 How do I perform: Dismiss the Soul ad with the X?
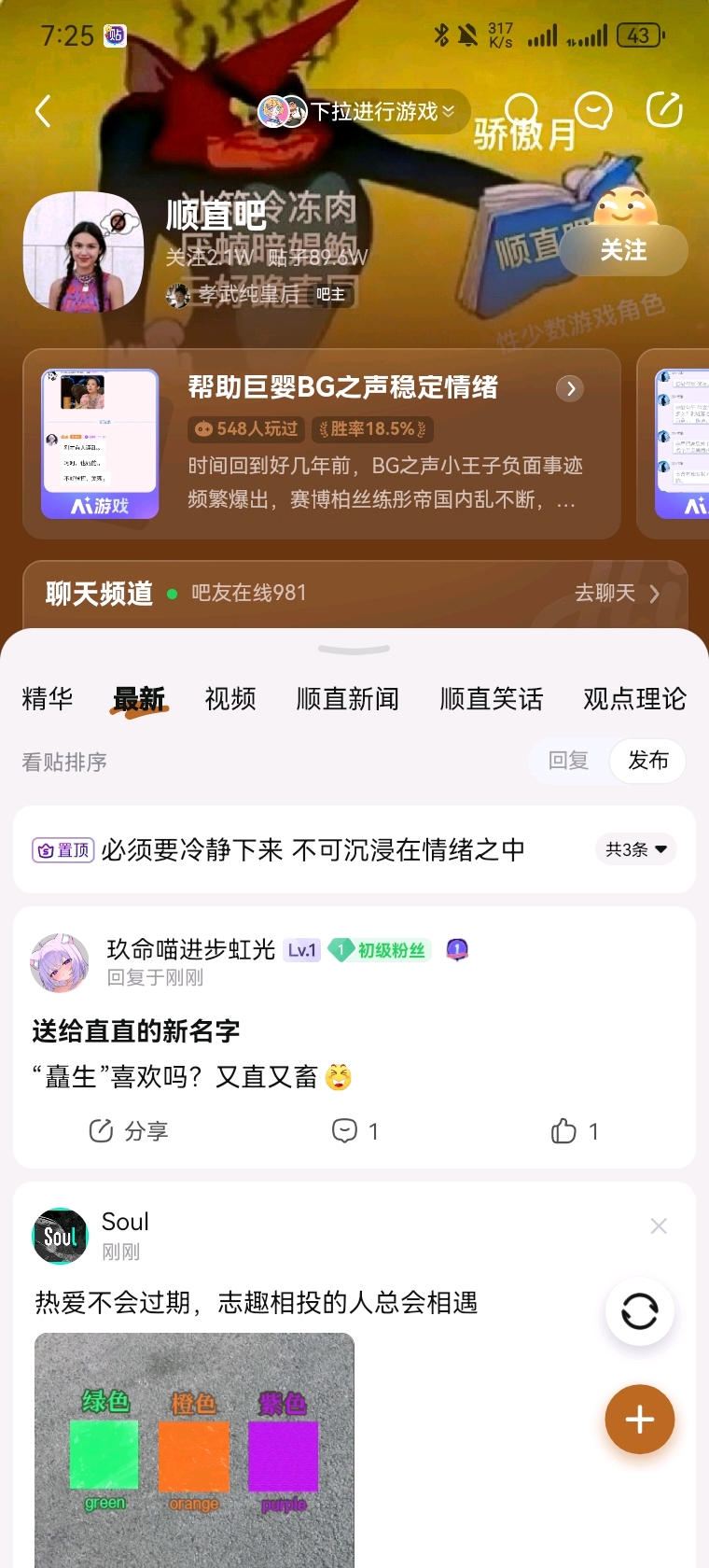pyautogui.click(x=659, y=1225)
